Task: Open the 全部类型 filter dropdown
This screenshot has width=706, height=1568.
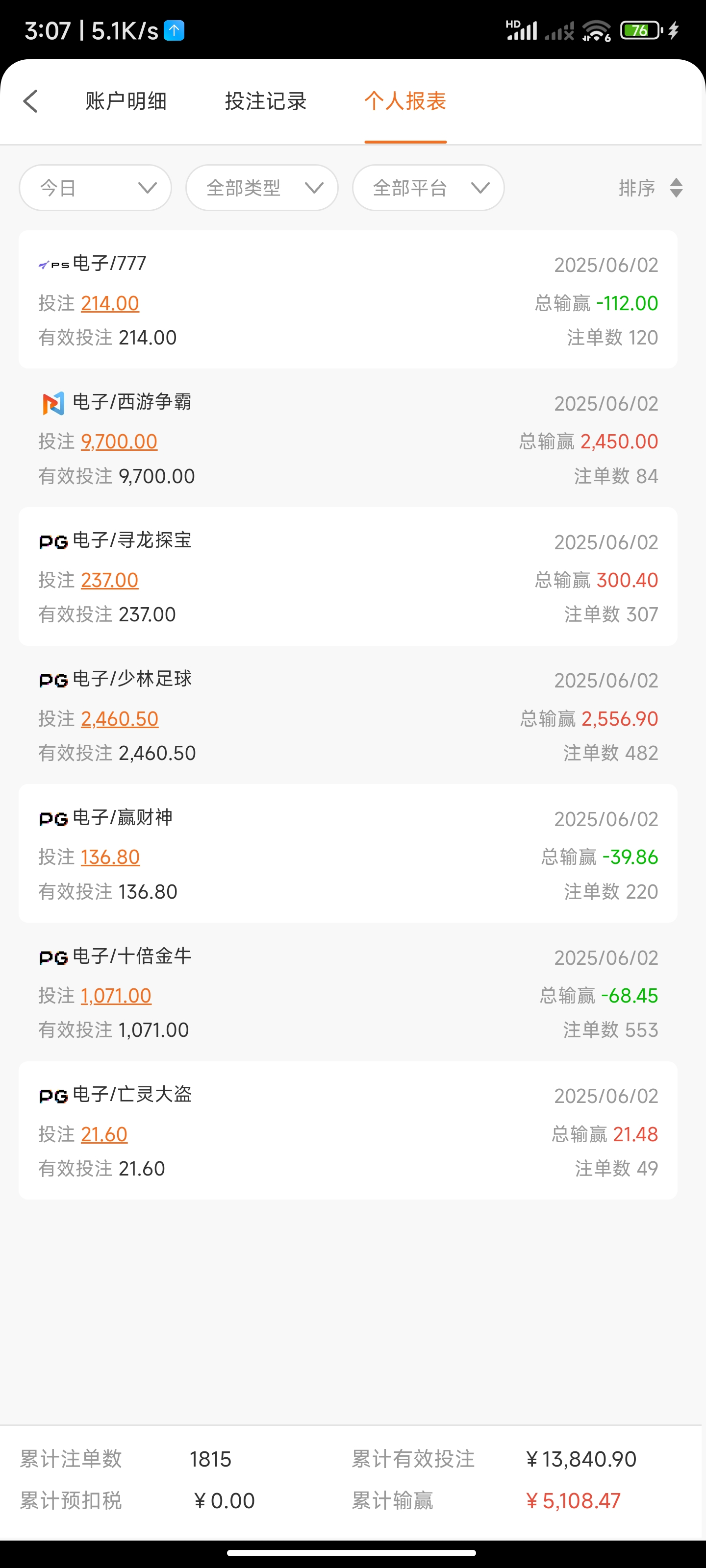Action: 261,188
